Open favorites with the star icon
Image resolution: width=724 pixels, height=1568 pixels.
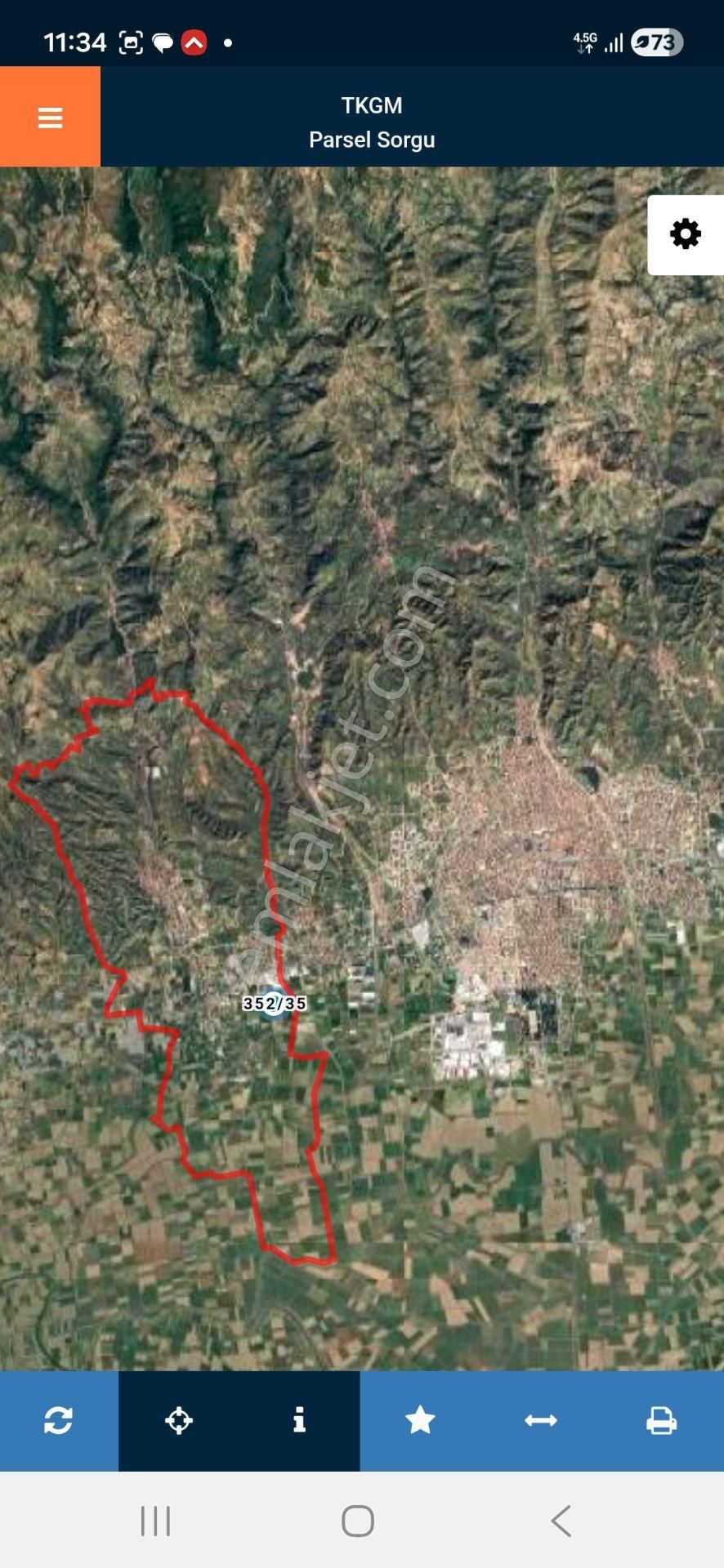[420, 1420]
